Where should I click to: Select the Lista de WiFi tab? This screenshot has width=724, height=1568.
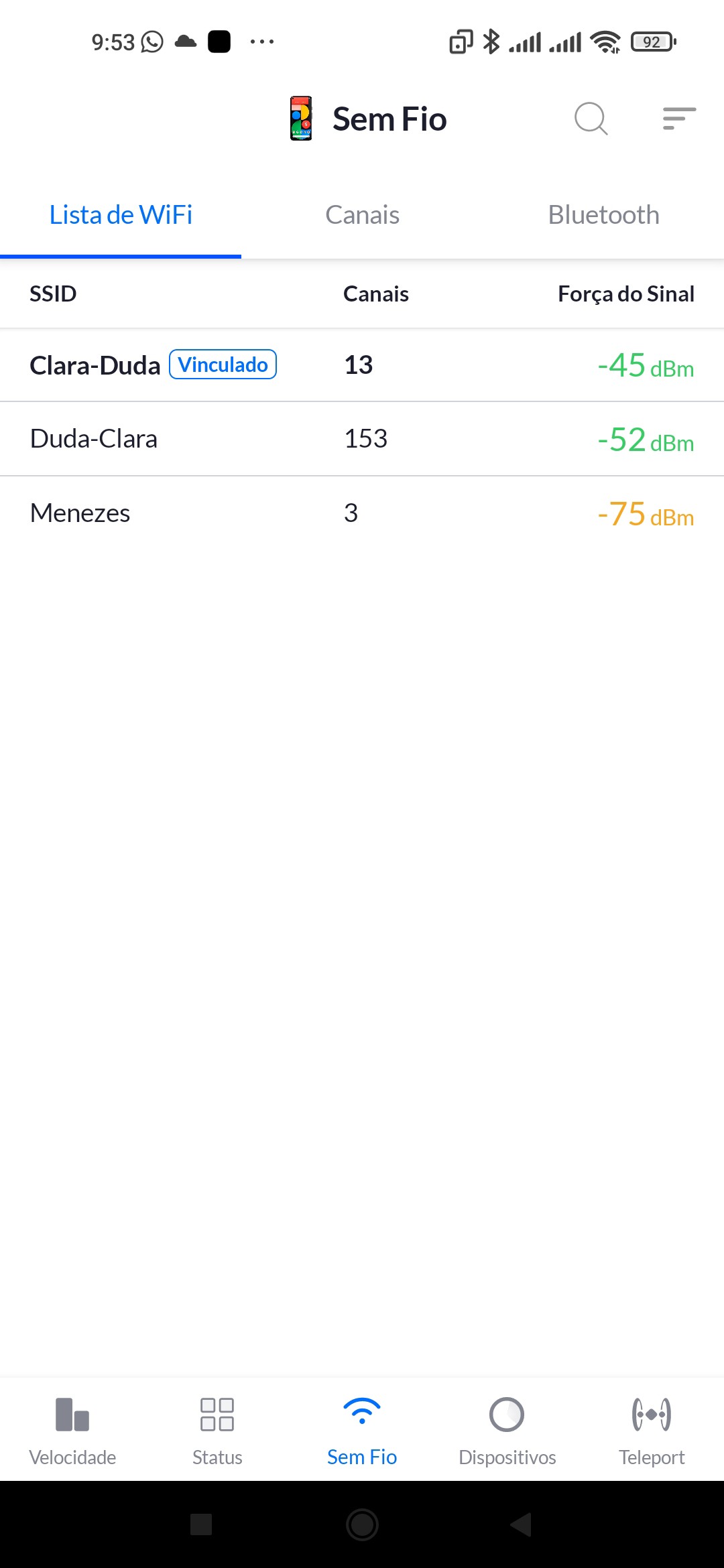(121, 215)
